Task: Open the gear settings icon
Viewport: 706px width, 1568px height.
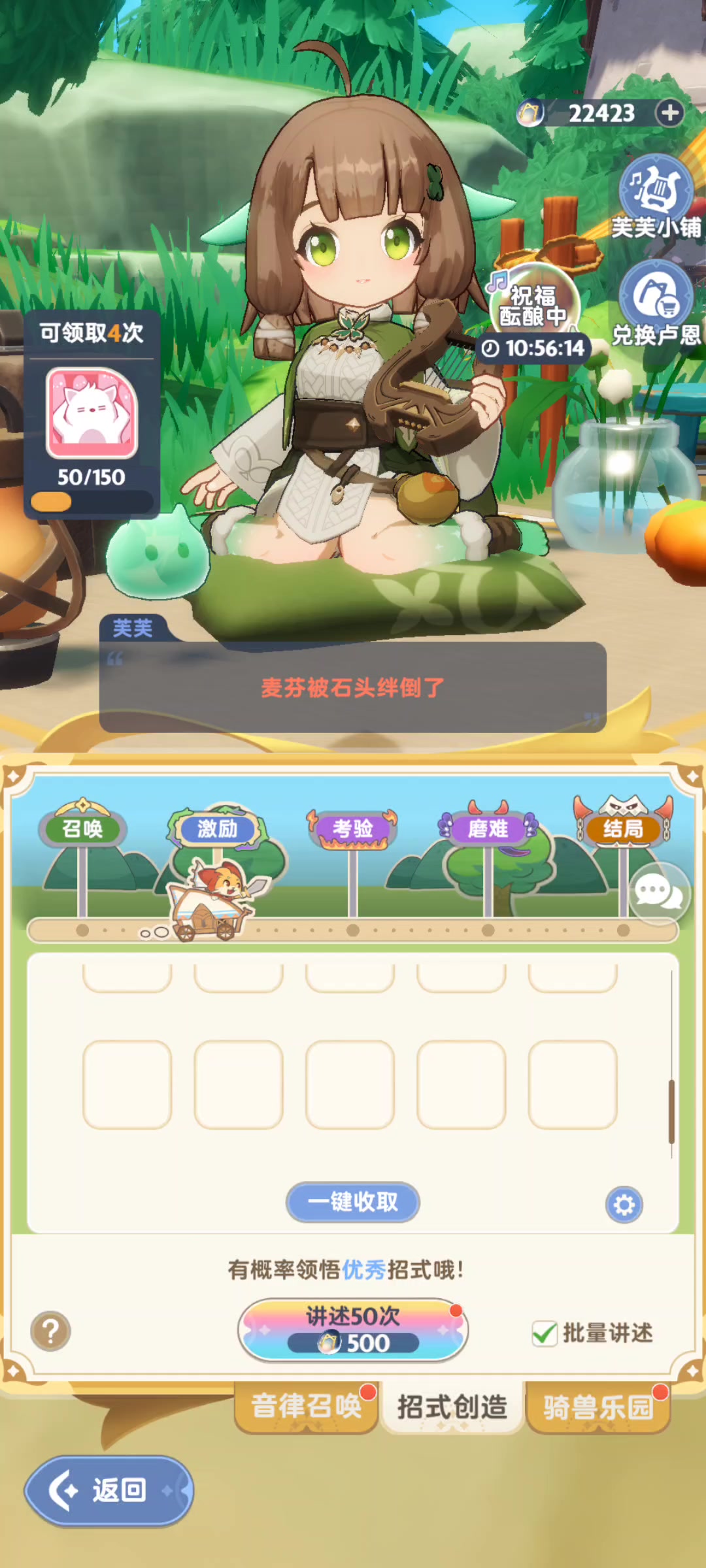Action: (x=624, y=1204)
